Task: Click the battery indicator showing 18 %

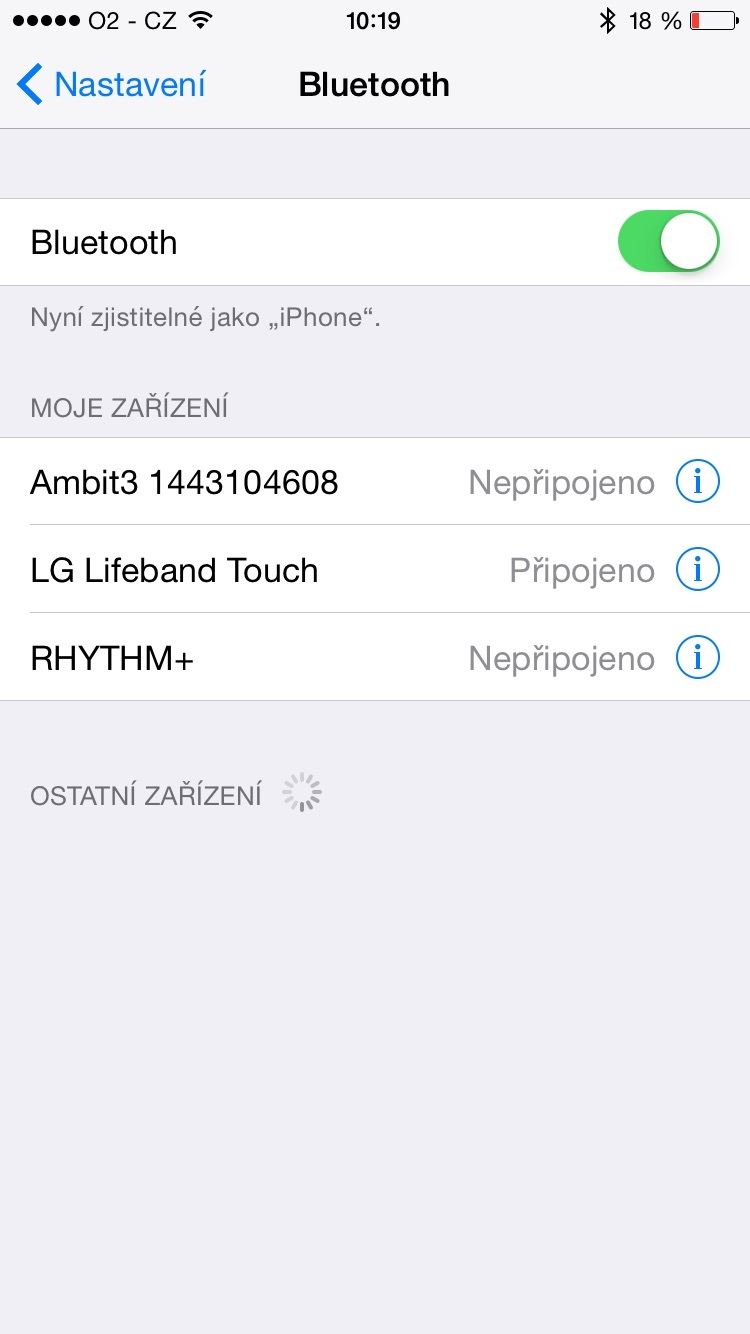Action: pos(710,20)
